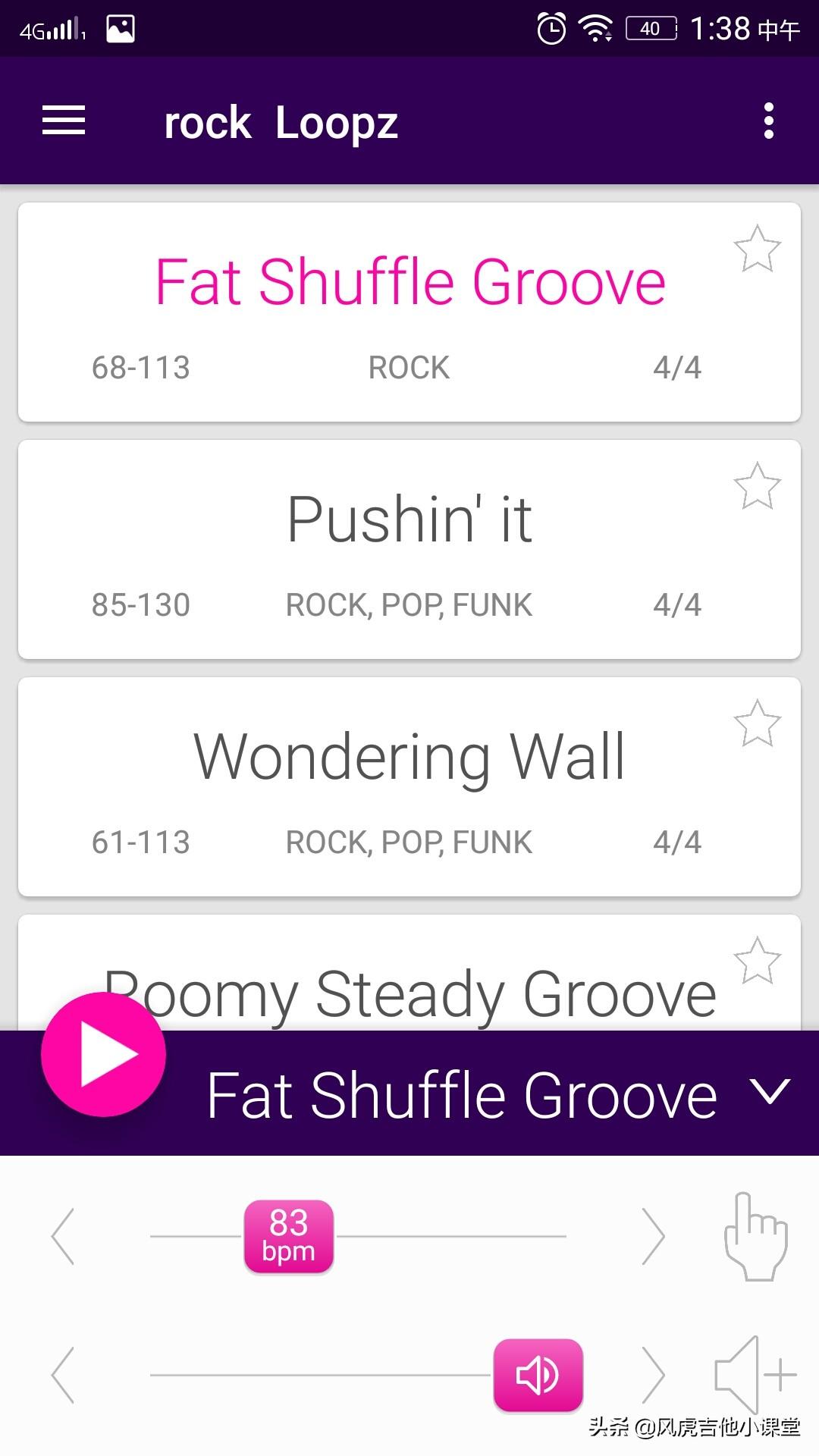The image size is (819, 1456).
Task: Lower volume with left arrow
Action: (x=63, y=1375)
